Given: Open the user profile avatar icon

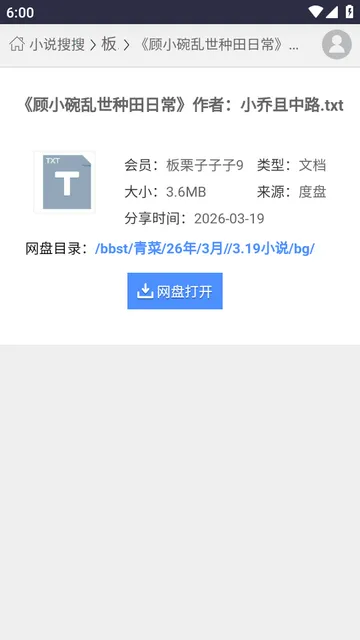Looking at the screenshot, I should click(337, 44).
